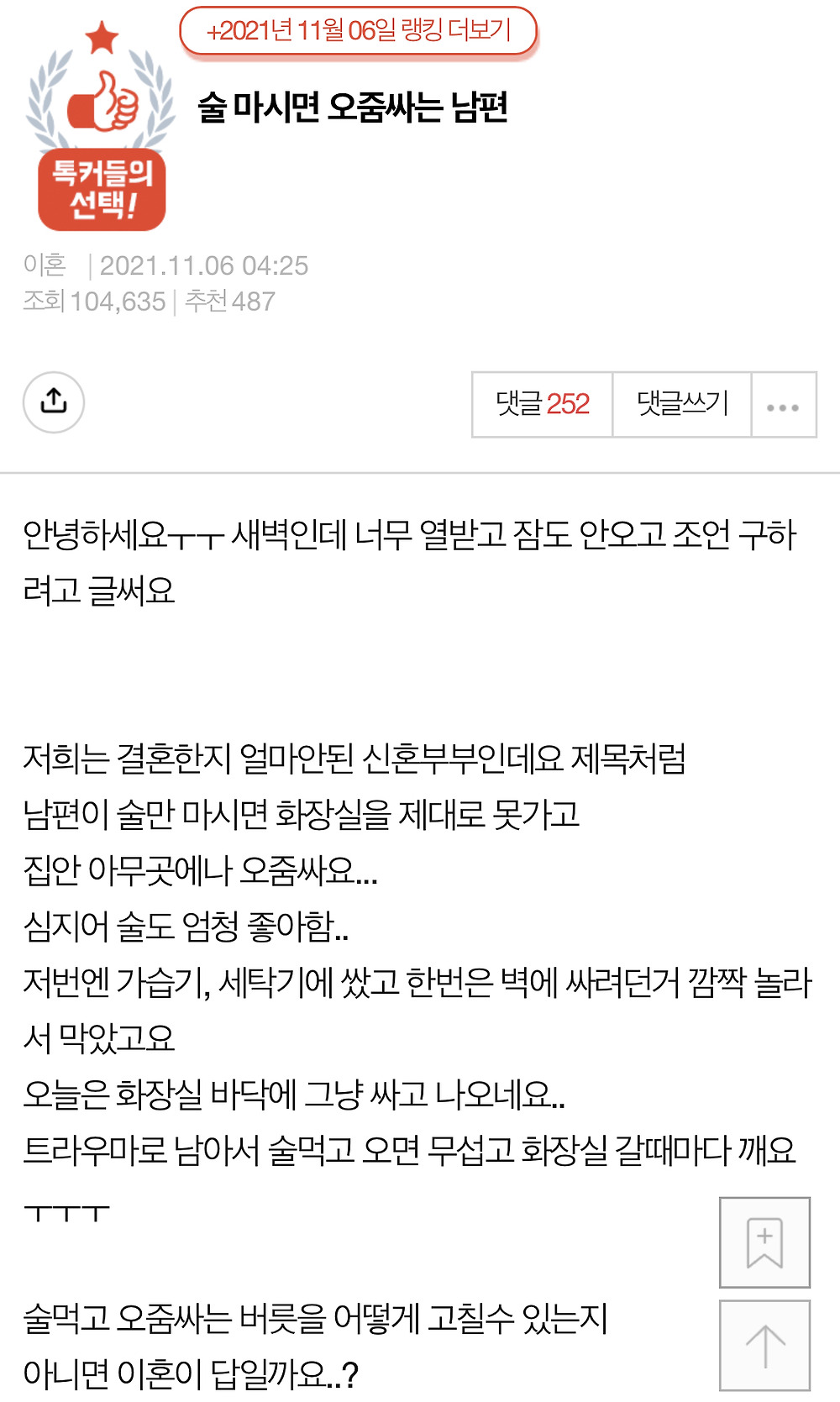Open the 2021년 11월 06일 랭킹 더보기 button
The image size is (840, 1402).
(x=358, y=31)
